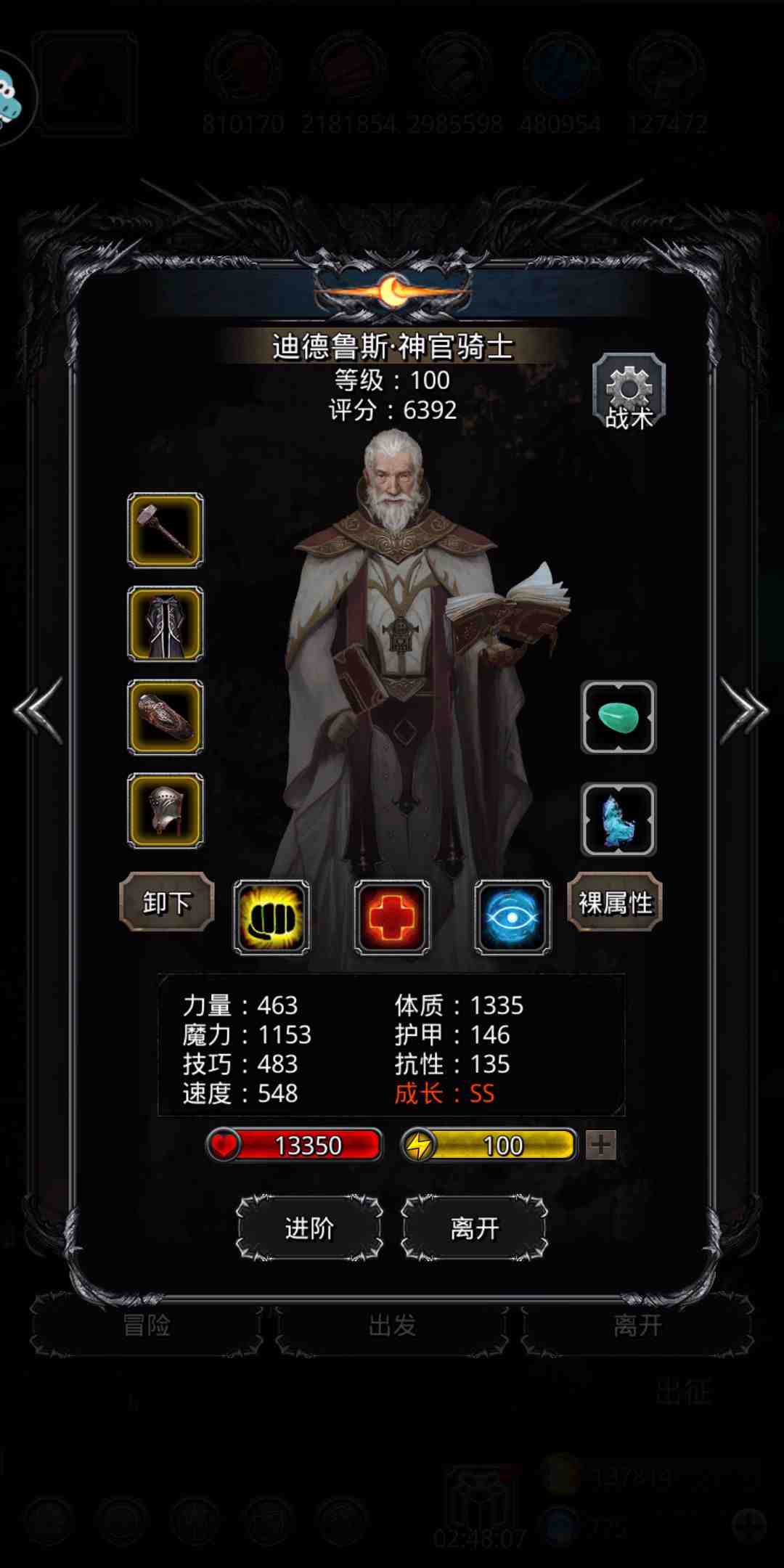This screenshot has height=1568, width=784.
Task: Select the red cross healing skill icon
Action: (392, 916)
